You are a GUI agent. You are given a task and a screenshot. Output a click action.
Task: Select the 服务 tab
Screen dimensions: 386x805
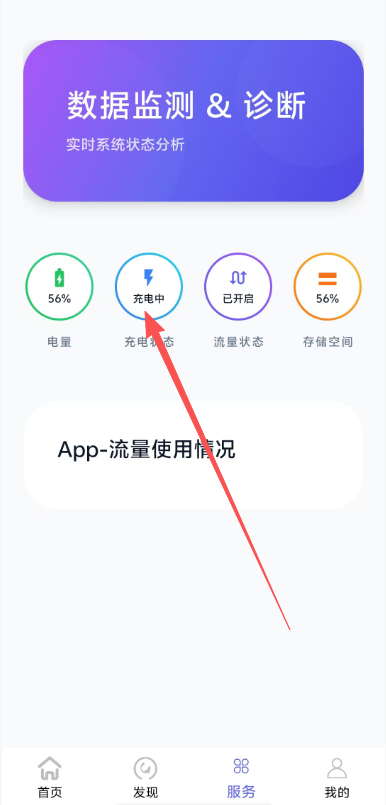241,777
